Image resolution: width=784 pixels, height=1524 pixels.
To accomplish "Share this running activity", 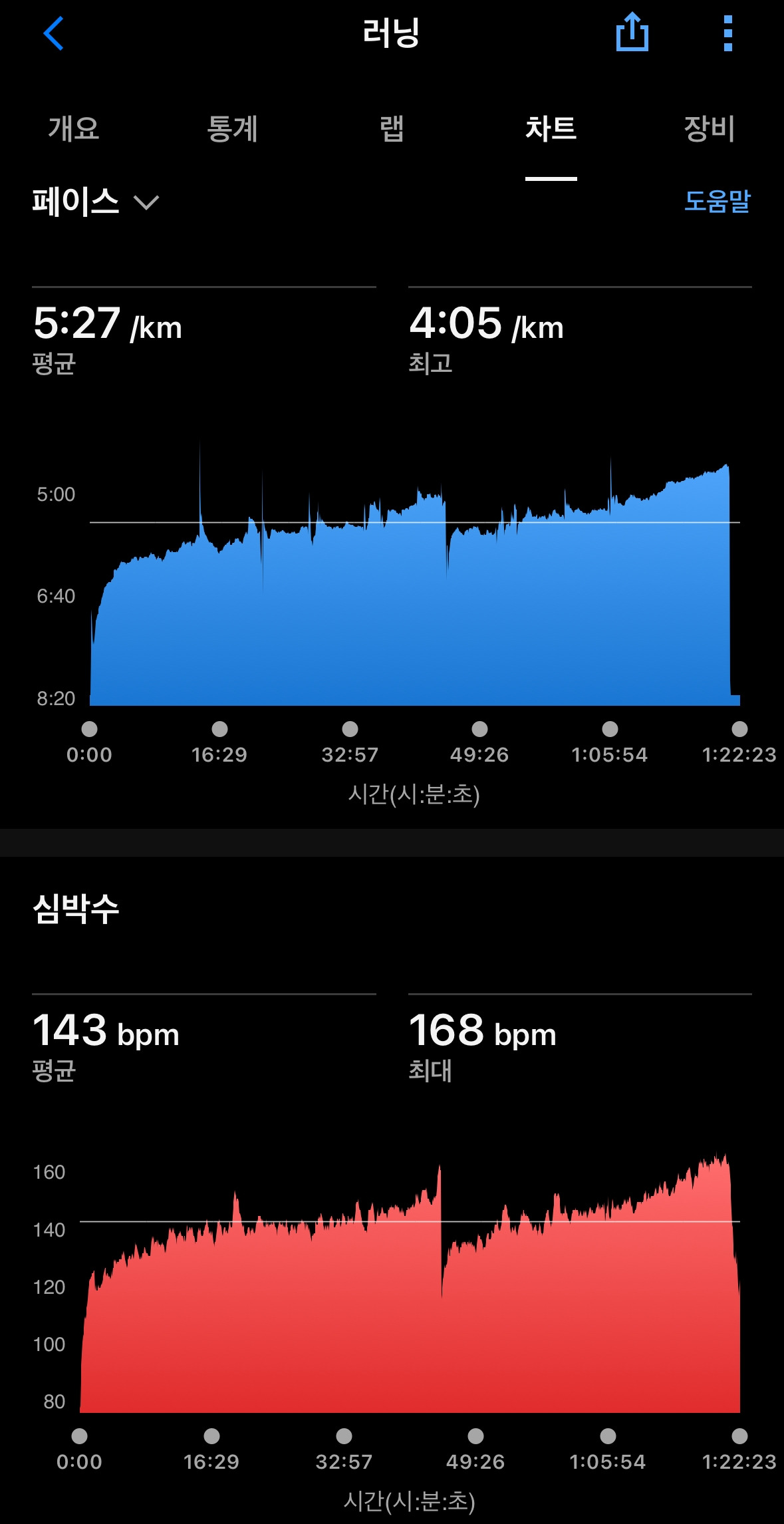I will (x=632, y=33).
